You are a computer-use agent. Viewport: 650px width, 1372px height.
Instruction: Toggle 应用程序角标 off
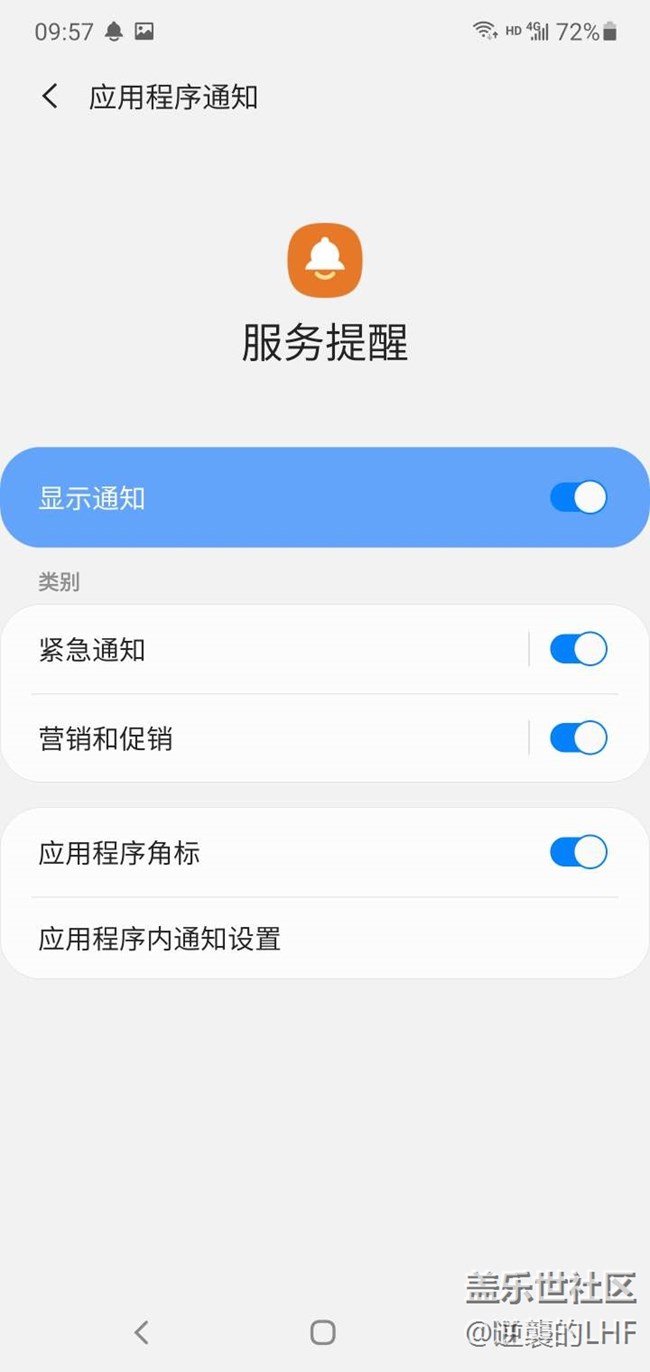(x=578, y=852)
